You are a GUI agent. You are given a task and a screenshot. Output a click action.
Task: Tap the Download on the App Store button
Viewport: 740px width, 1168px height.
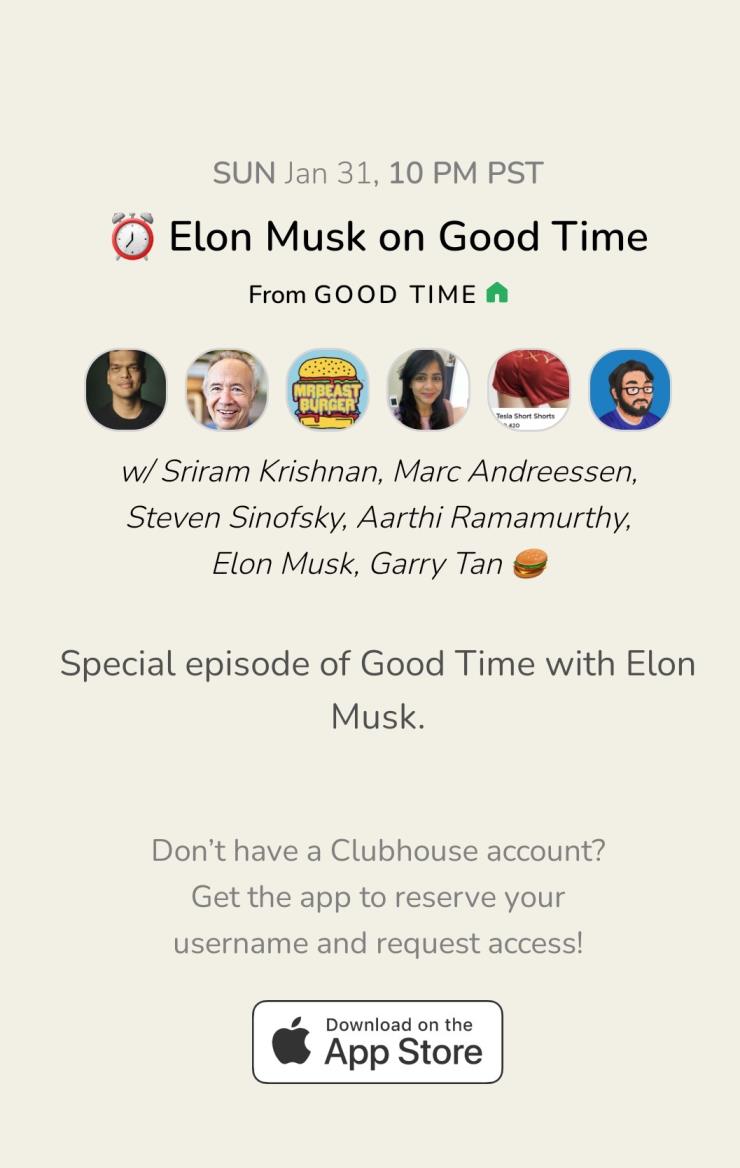(x=377, y=1042)
